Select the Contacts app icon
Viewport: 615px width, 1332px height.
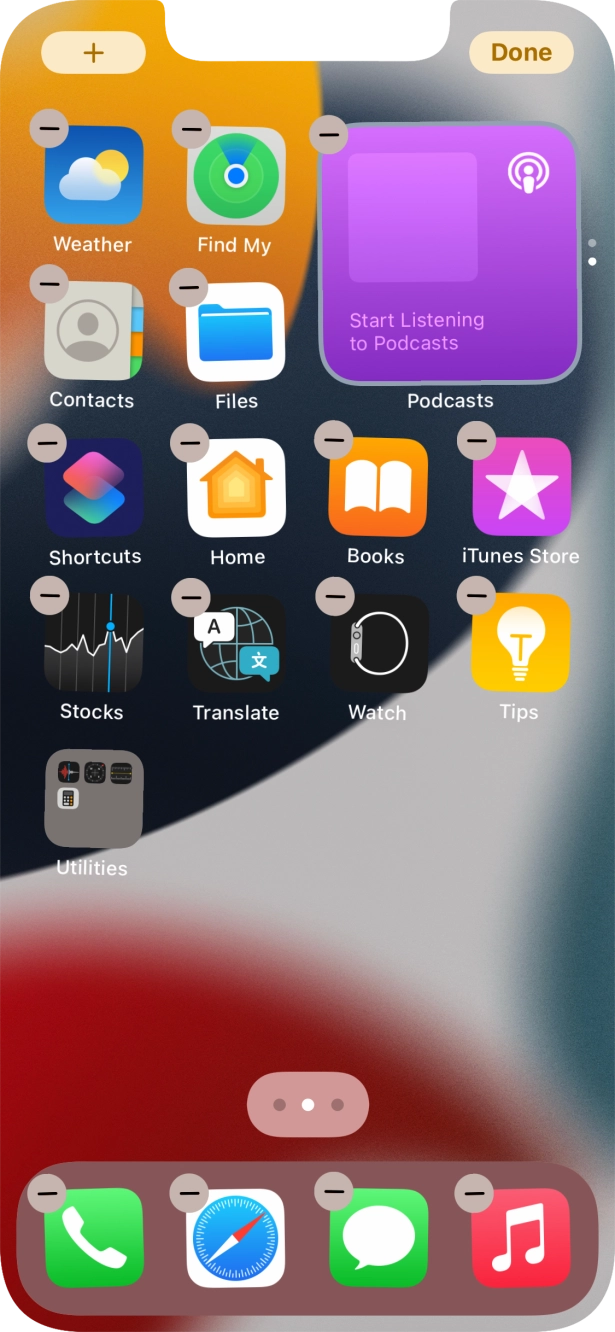[x=93, y=331]
